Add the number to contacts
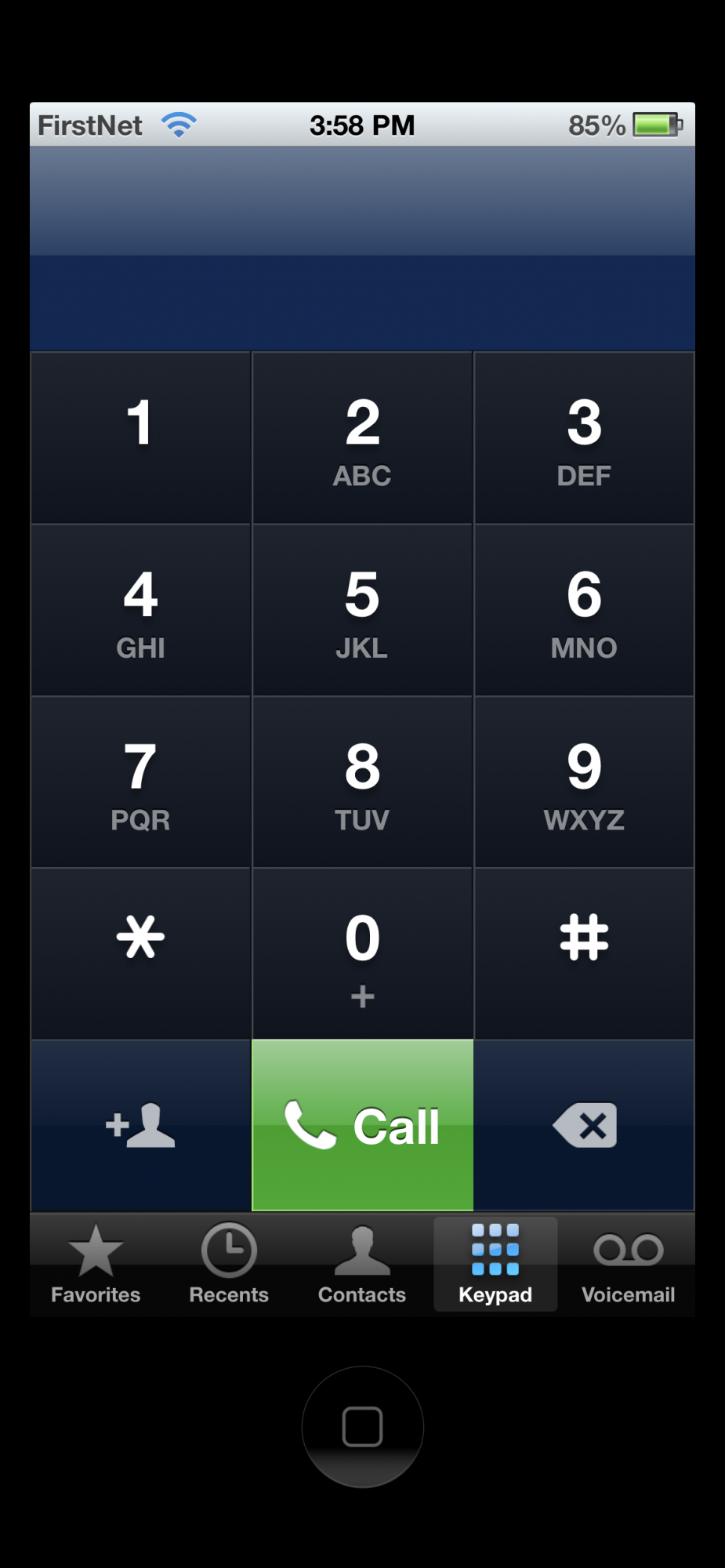Image resolution: width=725 pixels, height=1568 pixels. click(140, 1125)
